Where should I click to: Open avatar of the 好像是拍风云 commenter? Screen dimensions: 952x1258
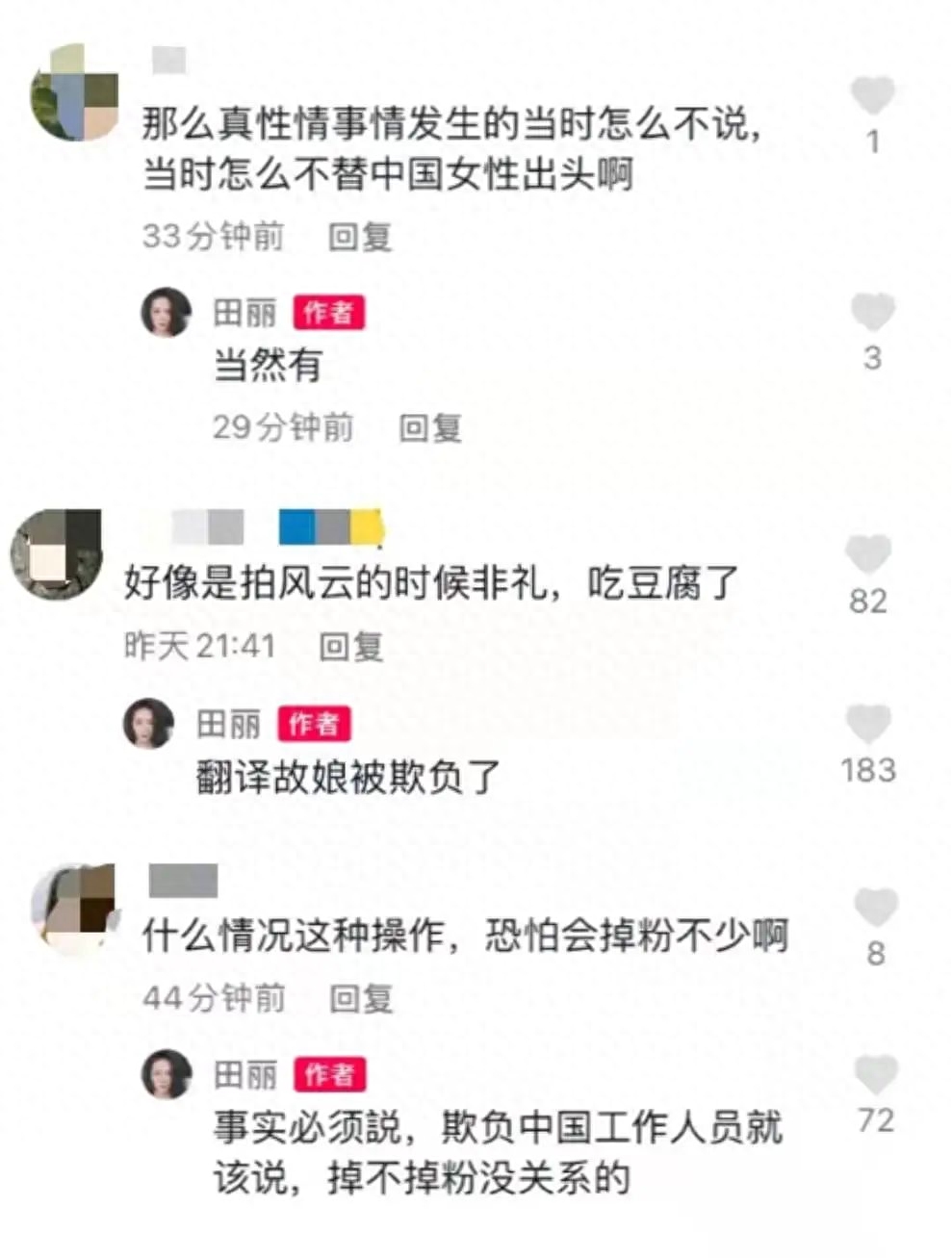click(x=56, y=556)
